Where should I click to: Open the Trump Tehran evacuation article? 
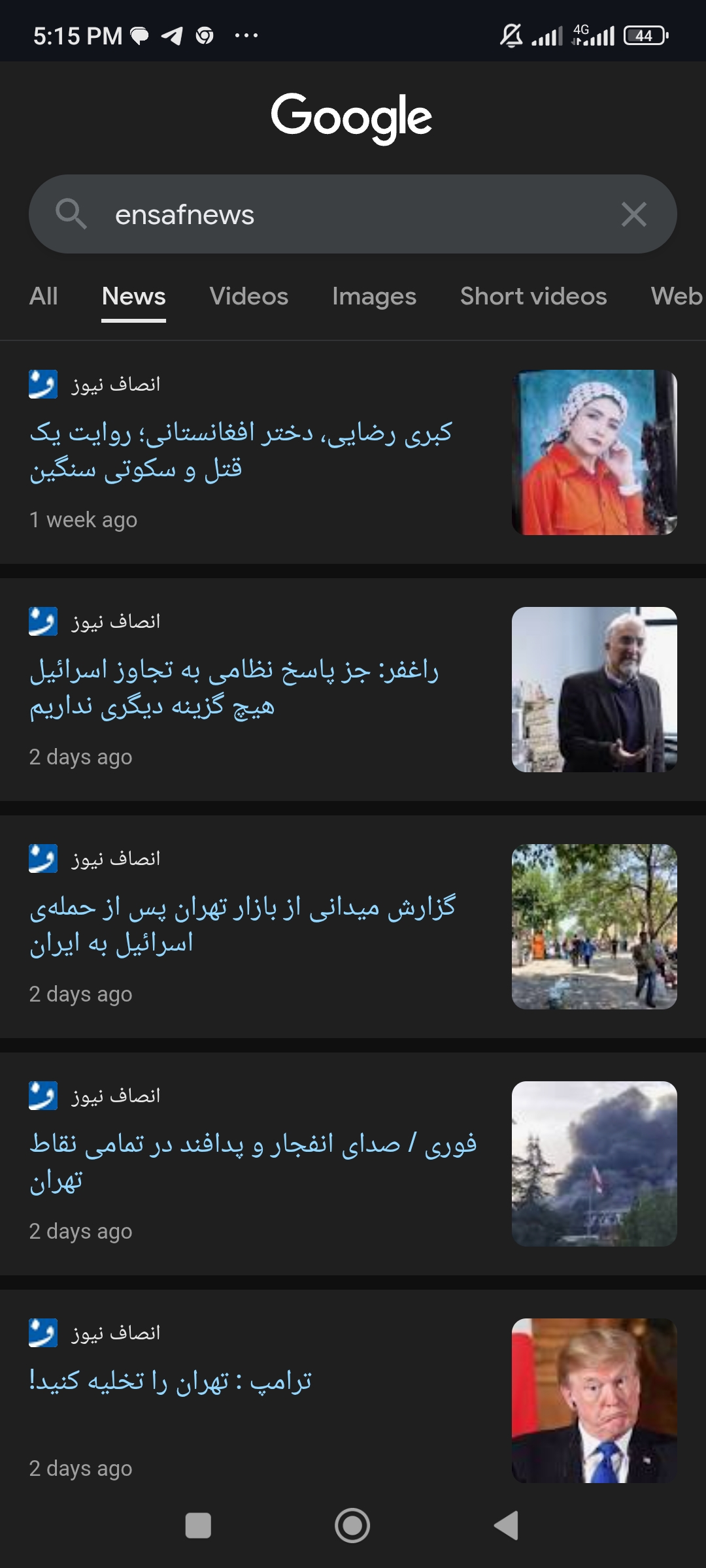tap(170, 1381)
